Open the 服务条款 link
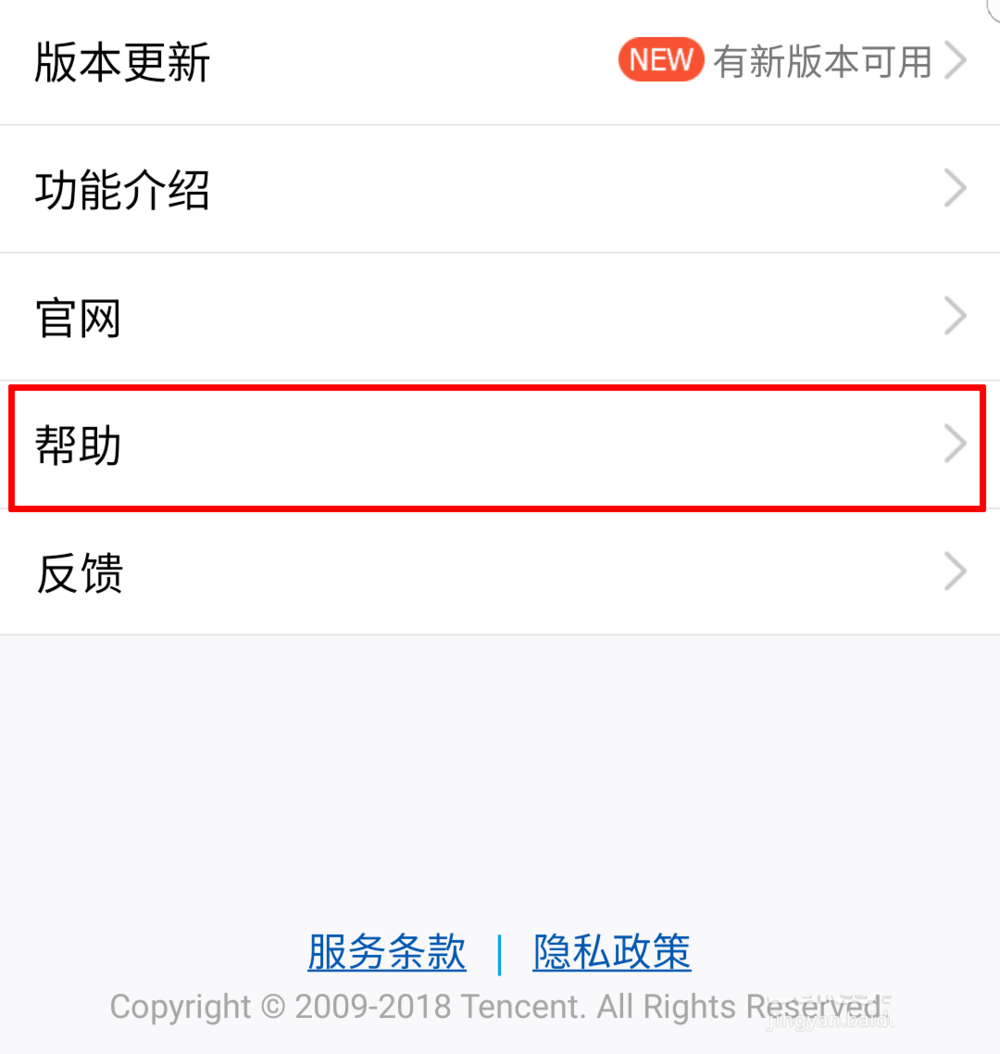The image size is (1000, 1054). coord(386,952)
